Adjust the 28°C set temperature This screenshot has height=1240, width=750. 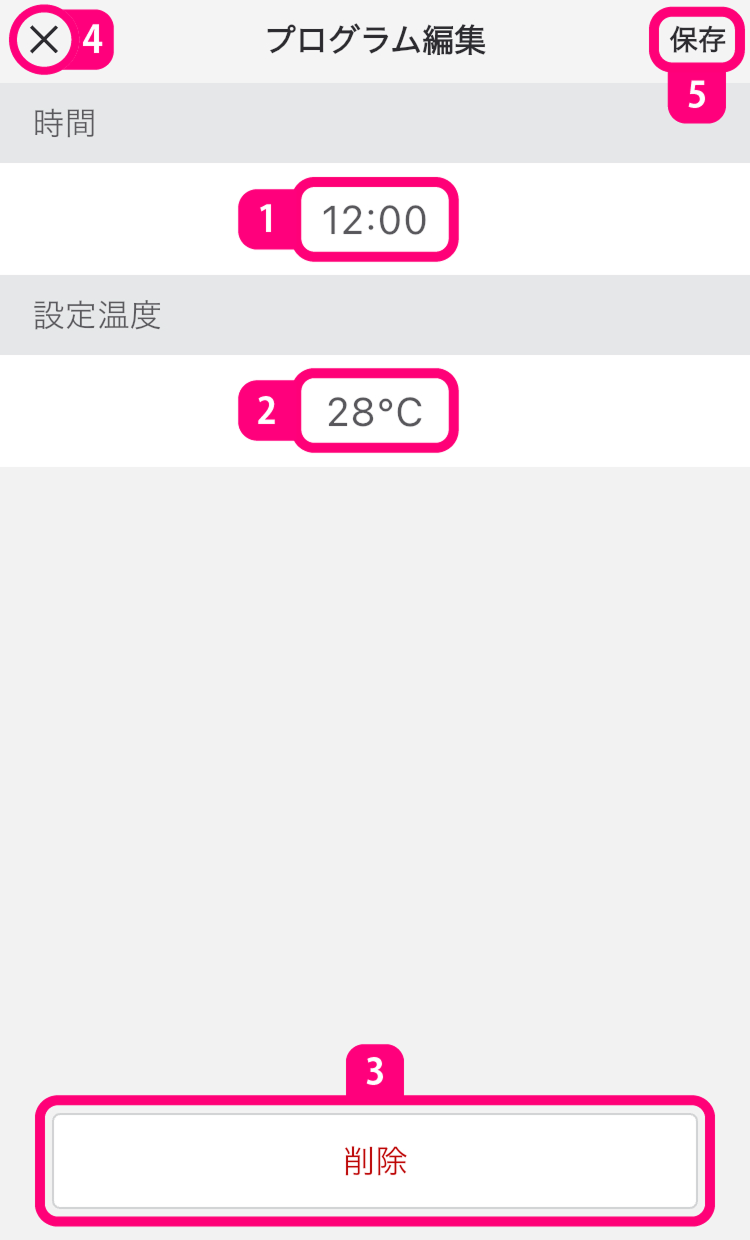pyautogui.click(x=375, y=411)
